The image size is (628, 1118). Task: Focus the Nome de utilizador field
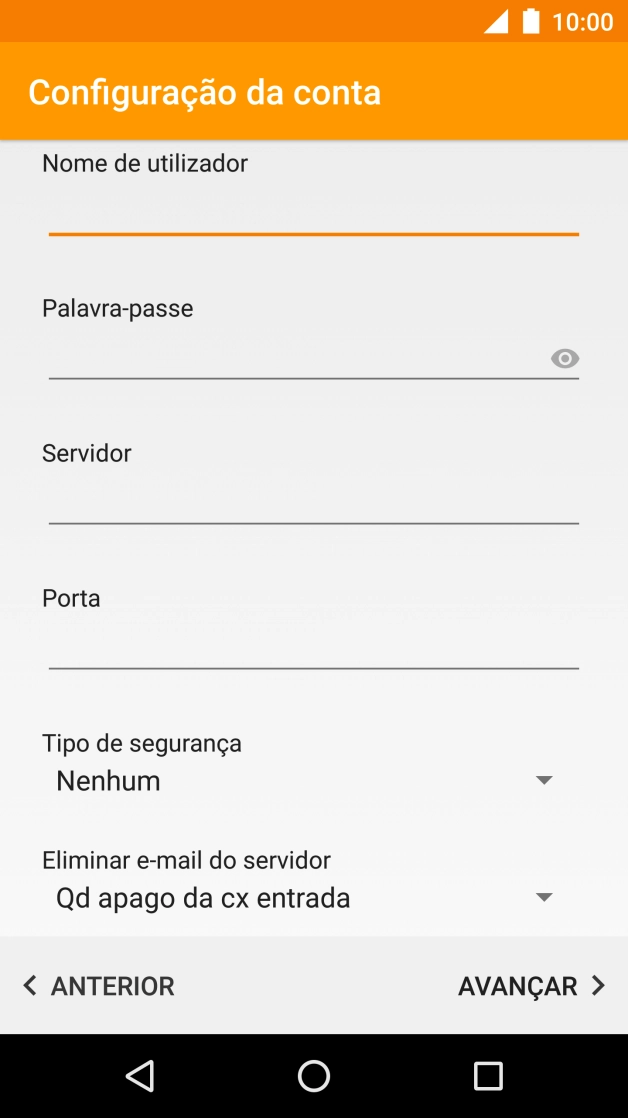click(x=313, y=212)
